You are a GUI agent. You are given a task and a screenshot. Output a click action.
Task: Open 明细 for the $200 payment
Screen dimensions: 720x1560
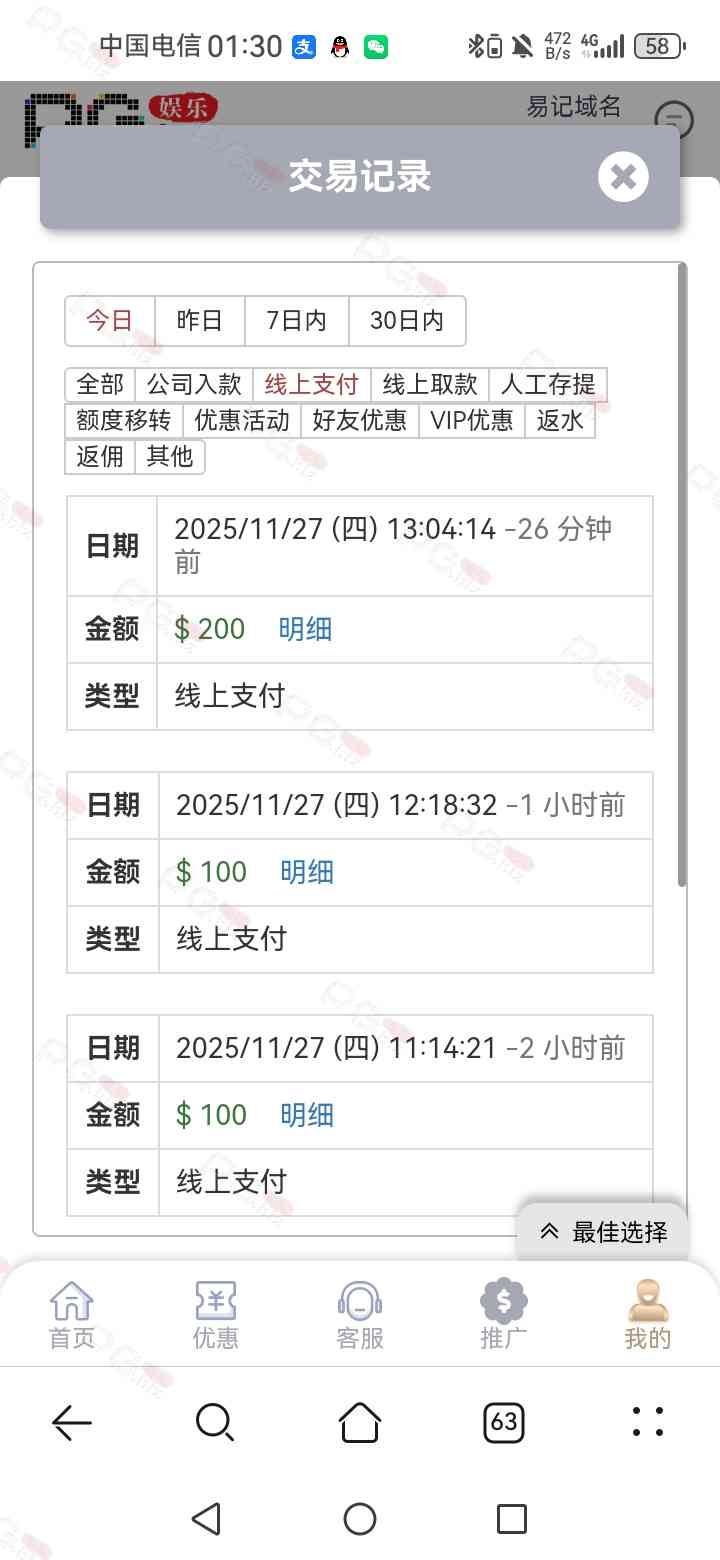[305, 630]
